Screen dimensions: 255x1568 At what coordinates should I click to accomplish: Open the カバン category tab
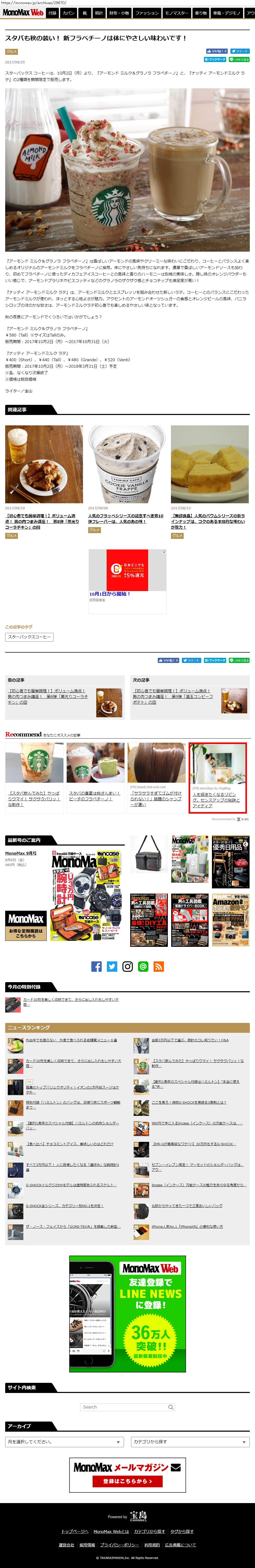[x=68, y=13]
